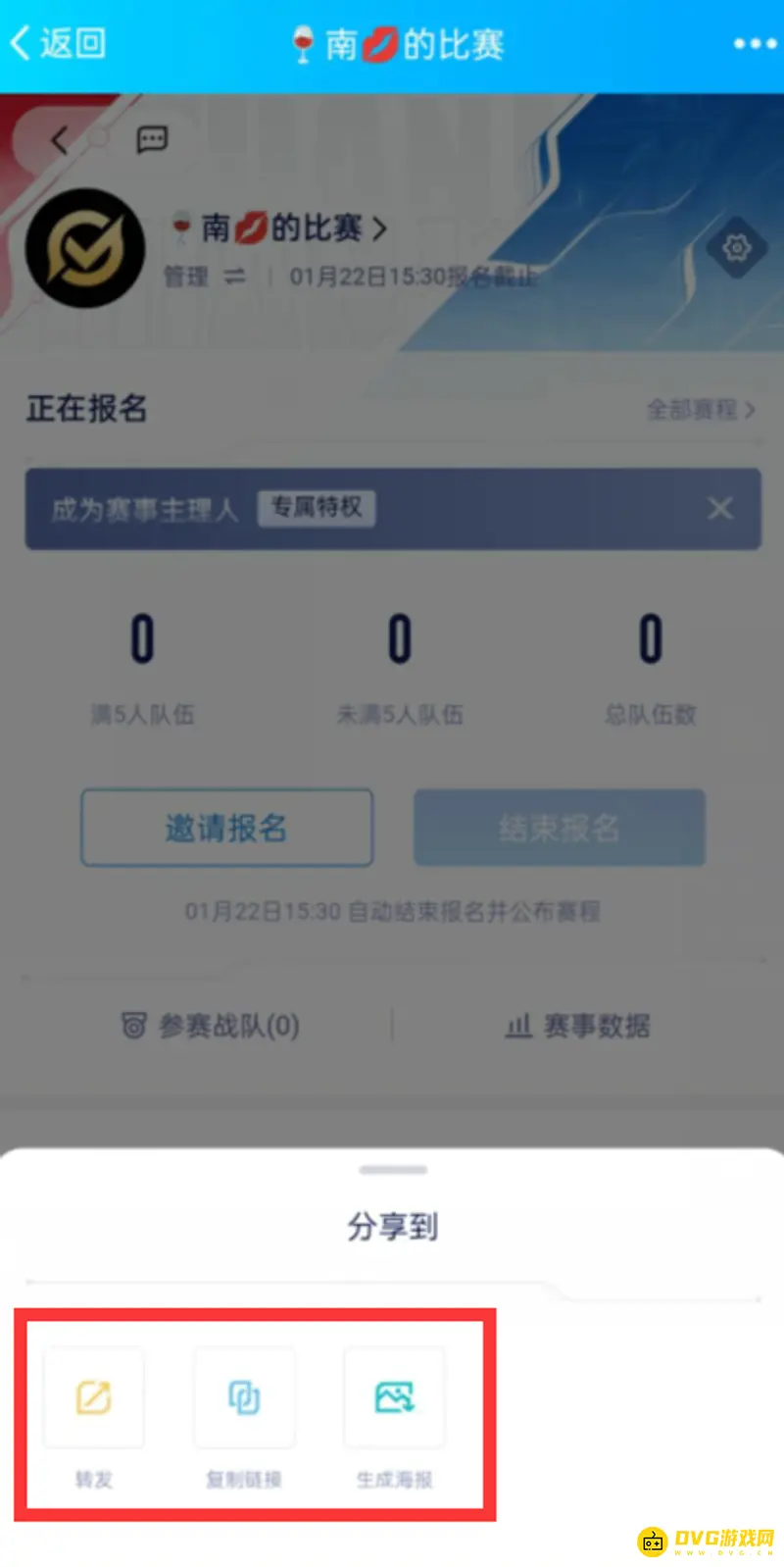Tap the 复制链接 copy link icon
Viewport: 784px width, 1567px height.
(x=244, y=1397)
